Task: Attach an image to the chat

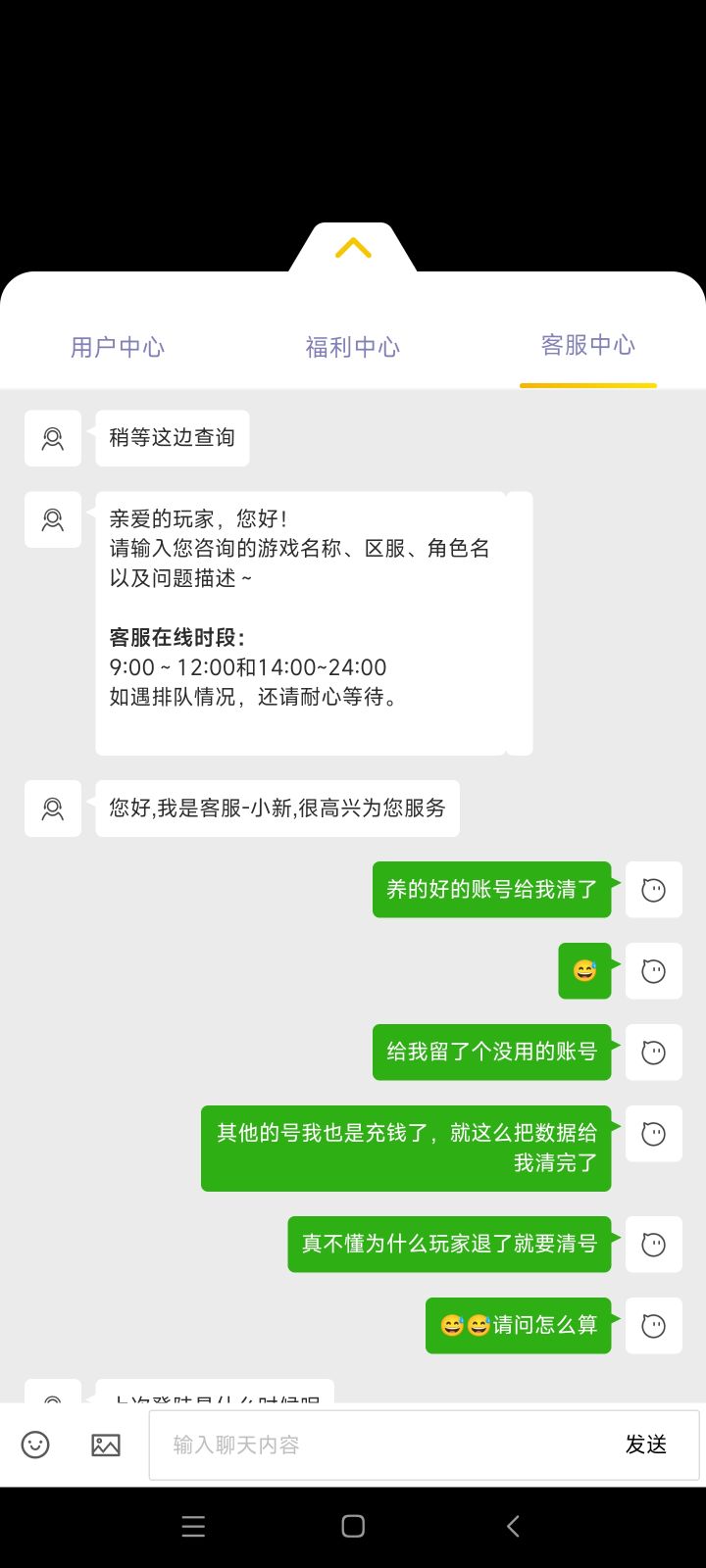Action: [x=106, y=1445]
